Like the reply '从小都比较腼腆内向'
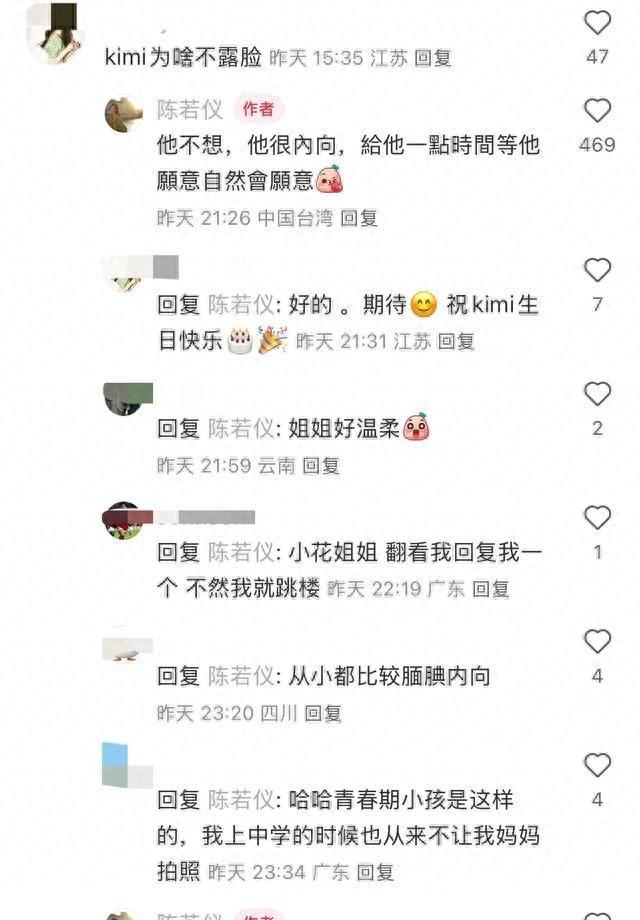 click(x=597, y=642)
